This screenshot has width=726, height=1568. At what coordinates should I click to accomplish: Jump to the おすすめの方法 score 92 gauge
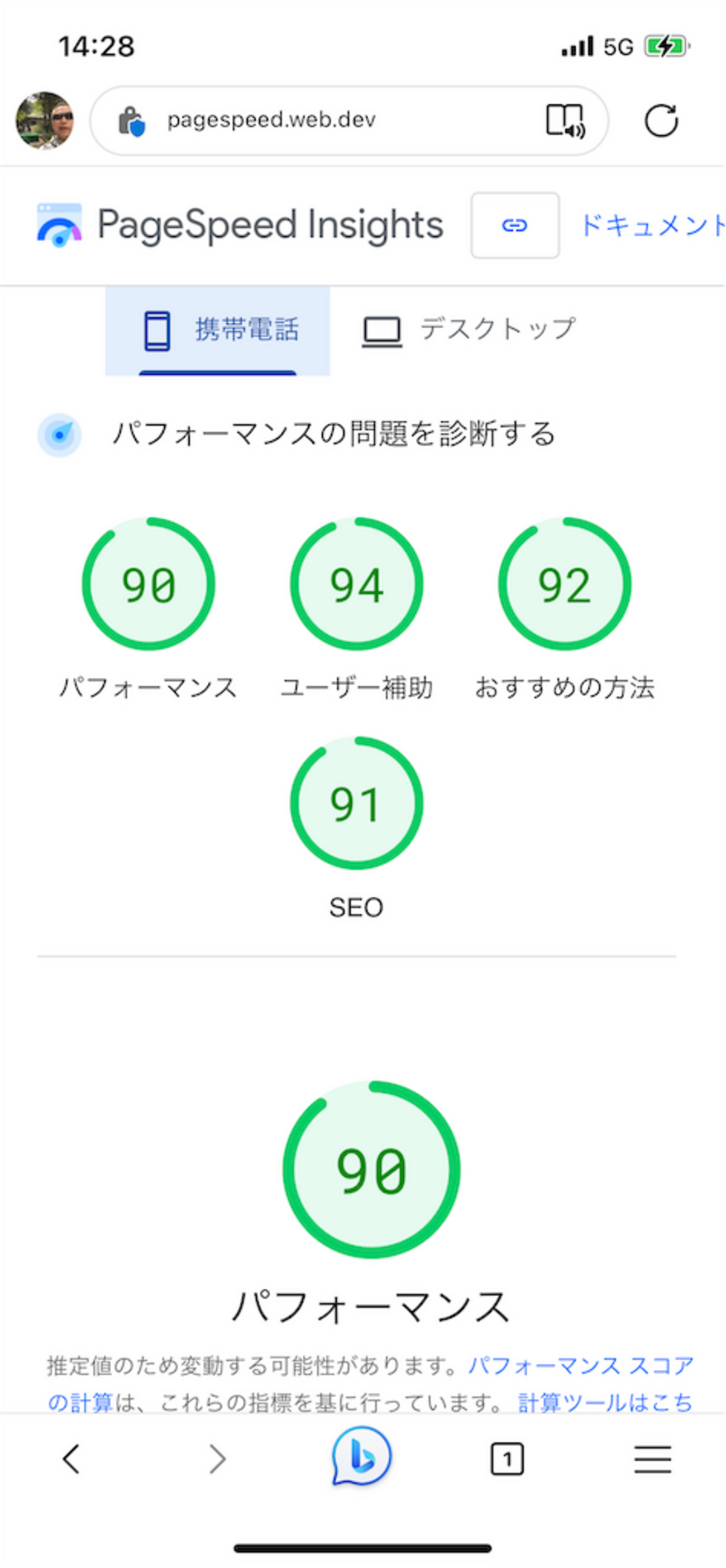565,584
